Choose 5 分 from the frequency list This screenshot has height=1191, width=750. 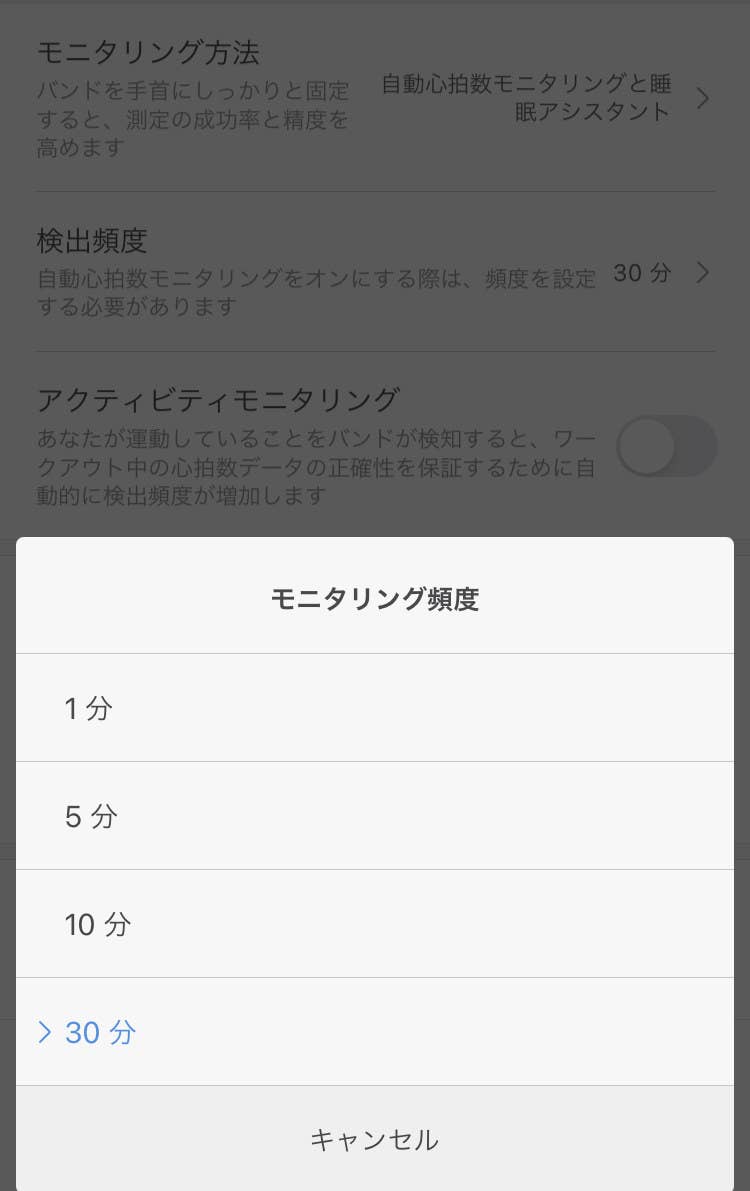click(x=375, y=815)
